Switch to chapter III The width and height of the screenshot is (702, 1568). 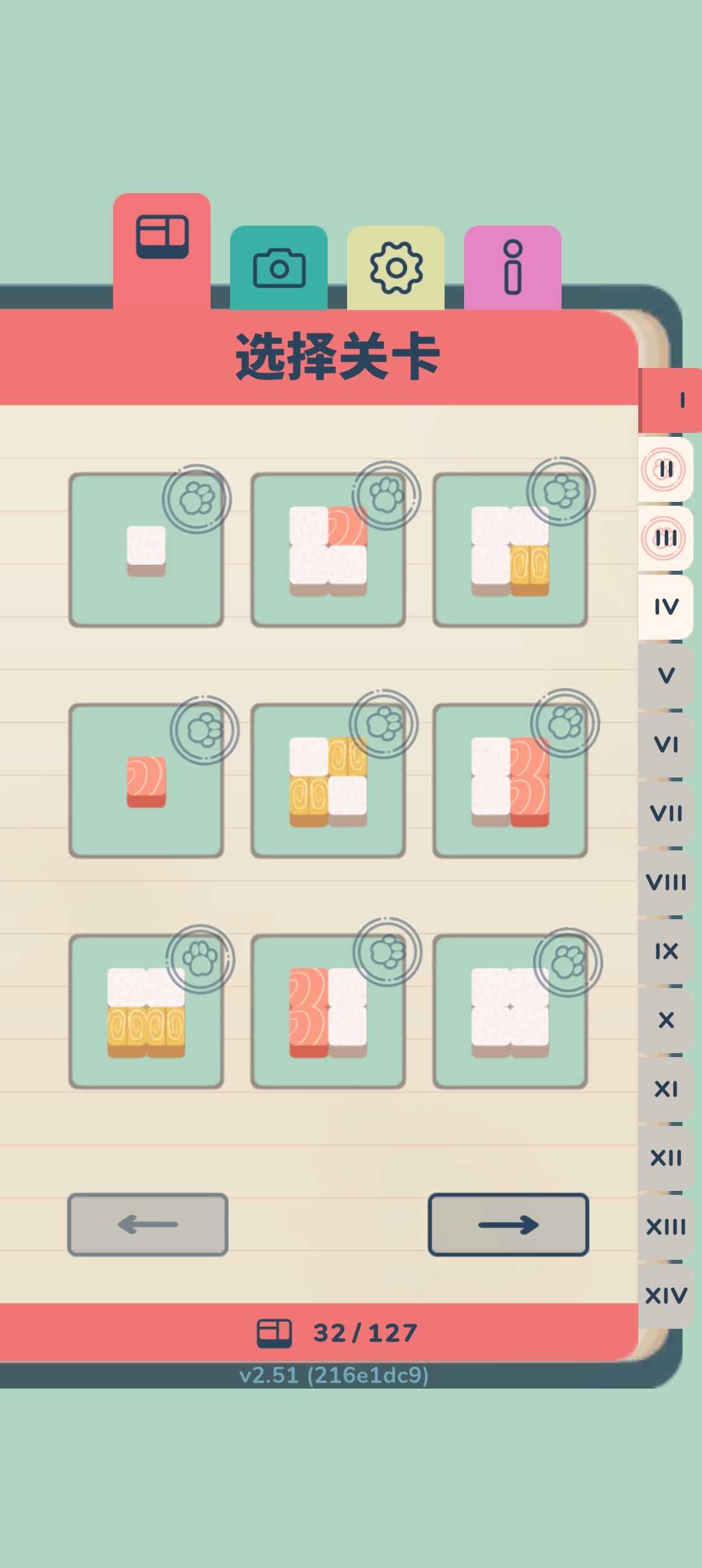tap(665, 538)
